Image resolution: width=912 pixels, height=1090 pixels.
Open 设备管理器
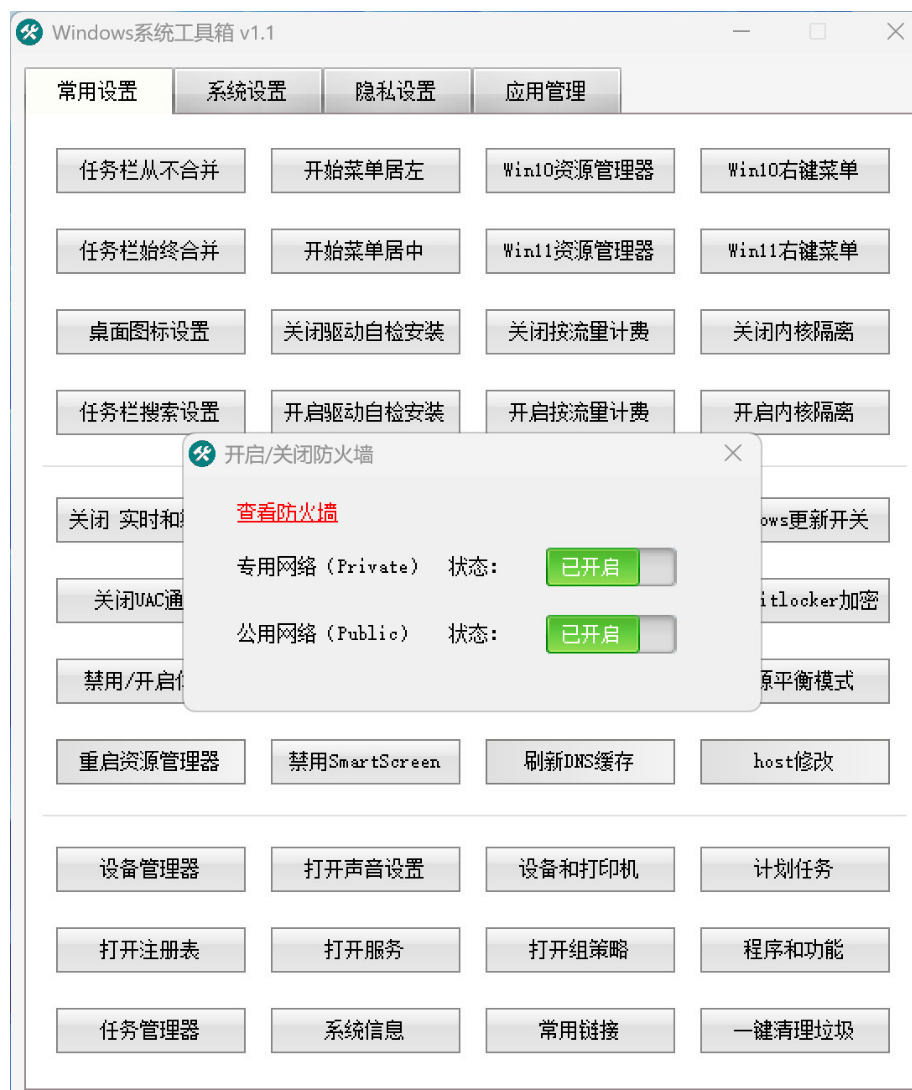[150, 869]
